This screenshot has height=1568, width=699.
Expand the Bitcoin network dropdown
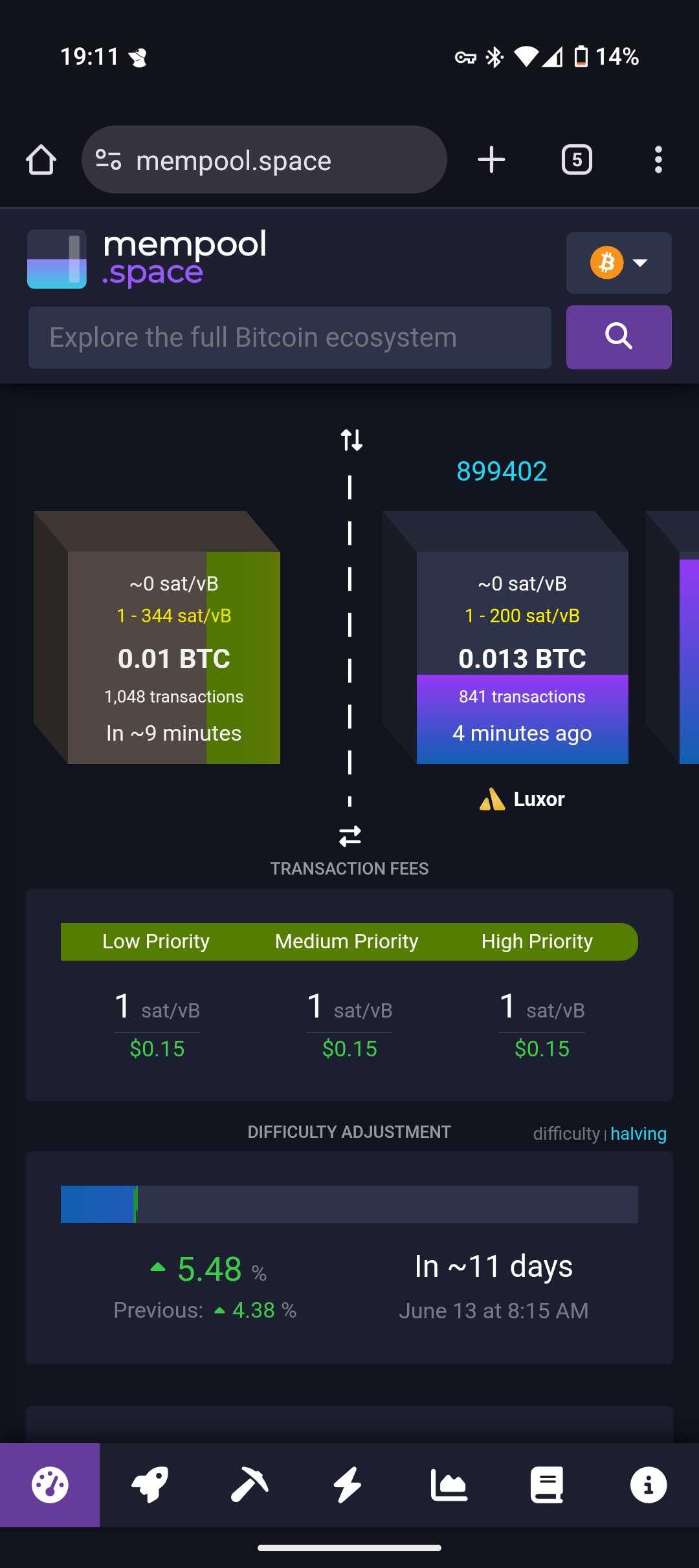pos(619,263)
